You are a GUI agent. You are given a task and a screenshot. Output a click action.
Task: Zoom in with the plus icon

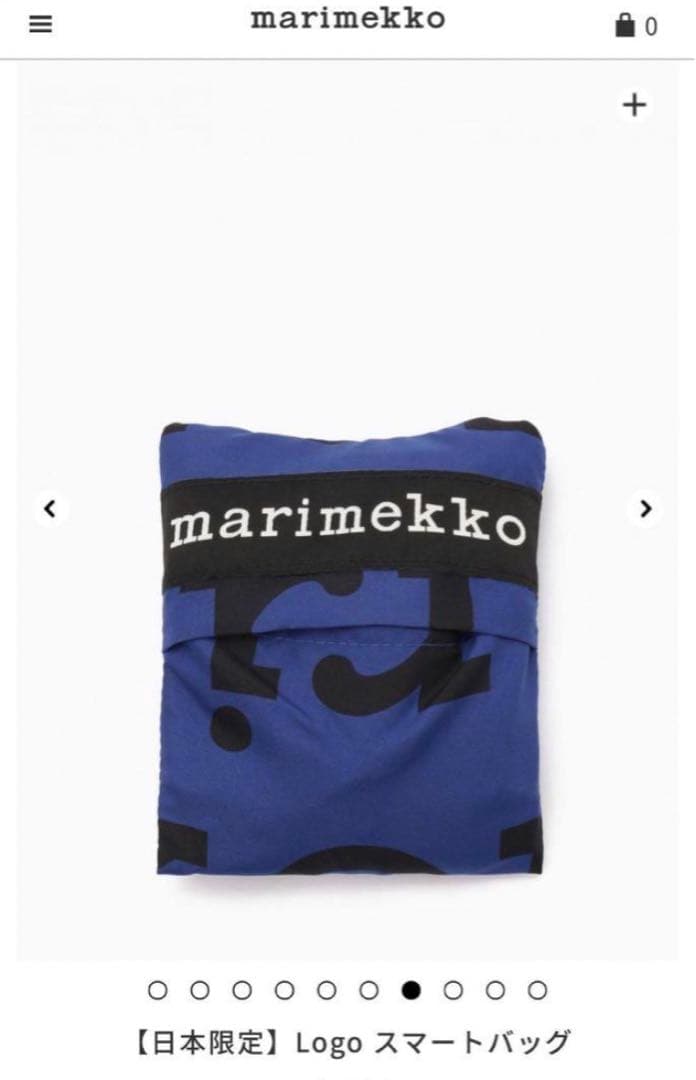(x=634, y=104)
